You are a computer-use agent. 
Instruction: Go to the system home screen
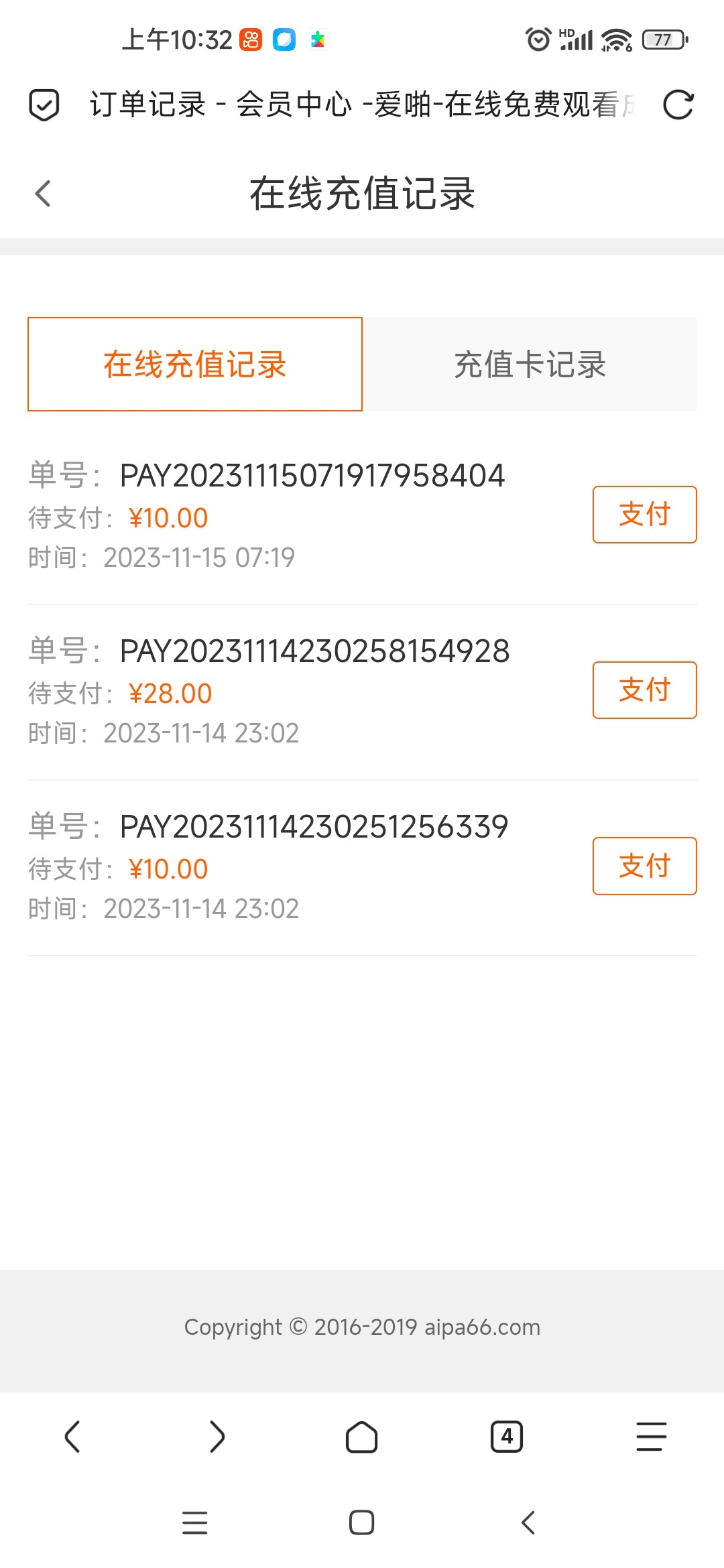pos(361,1522)
